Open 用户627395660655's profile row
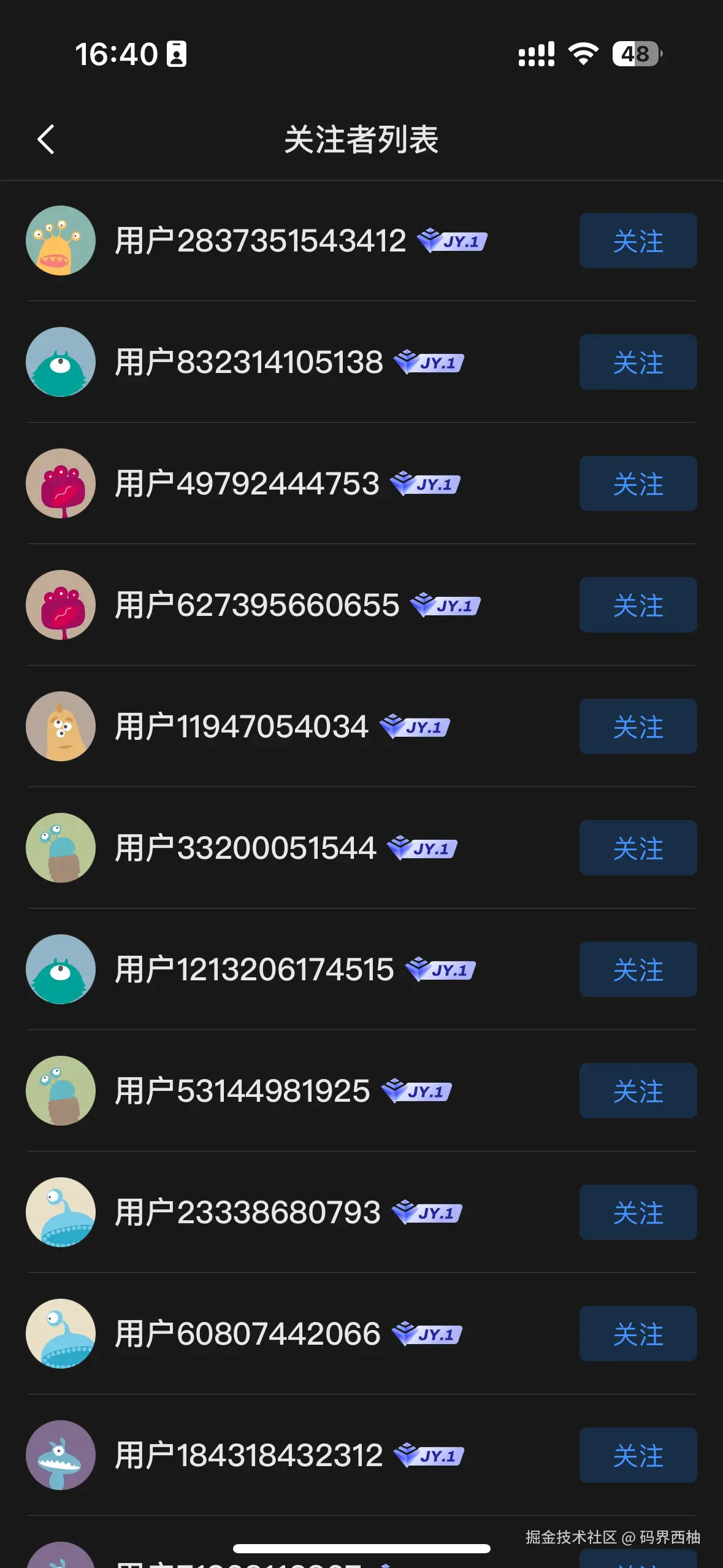 [256, 605]
